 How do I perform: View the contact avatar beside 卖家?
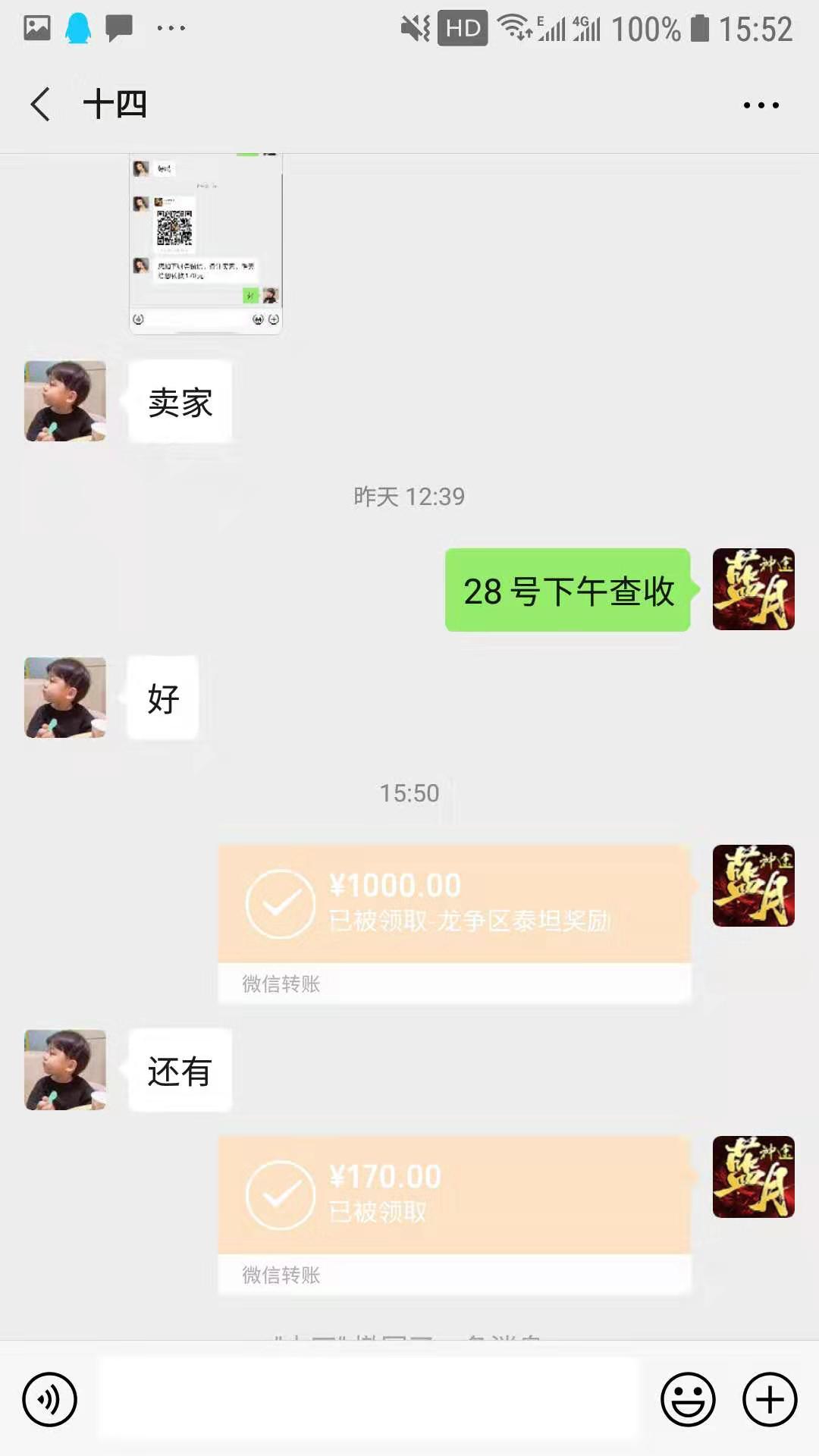(x=65, y=401)
